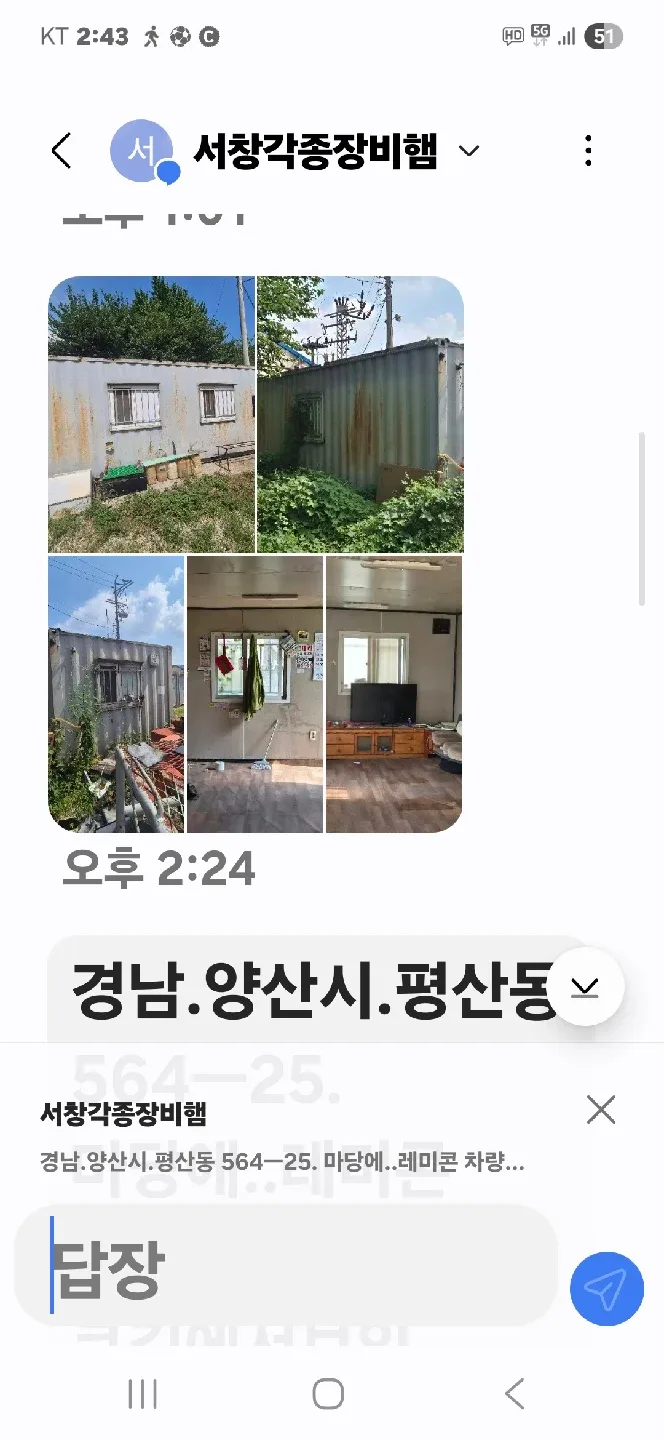
Task: Open the interior photo with hanging green towel
Action: [x=255, y=694]
